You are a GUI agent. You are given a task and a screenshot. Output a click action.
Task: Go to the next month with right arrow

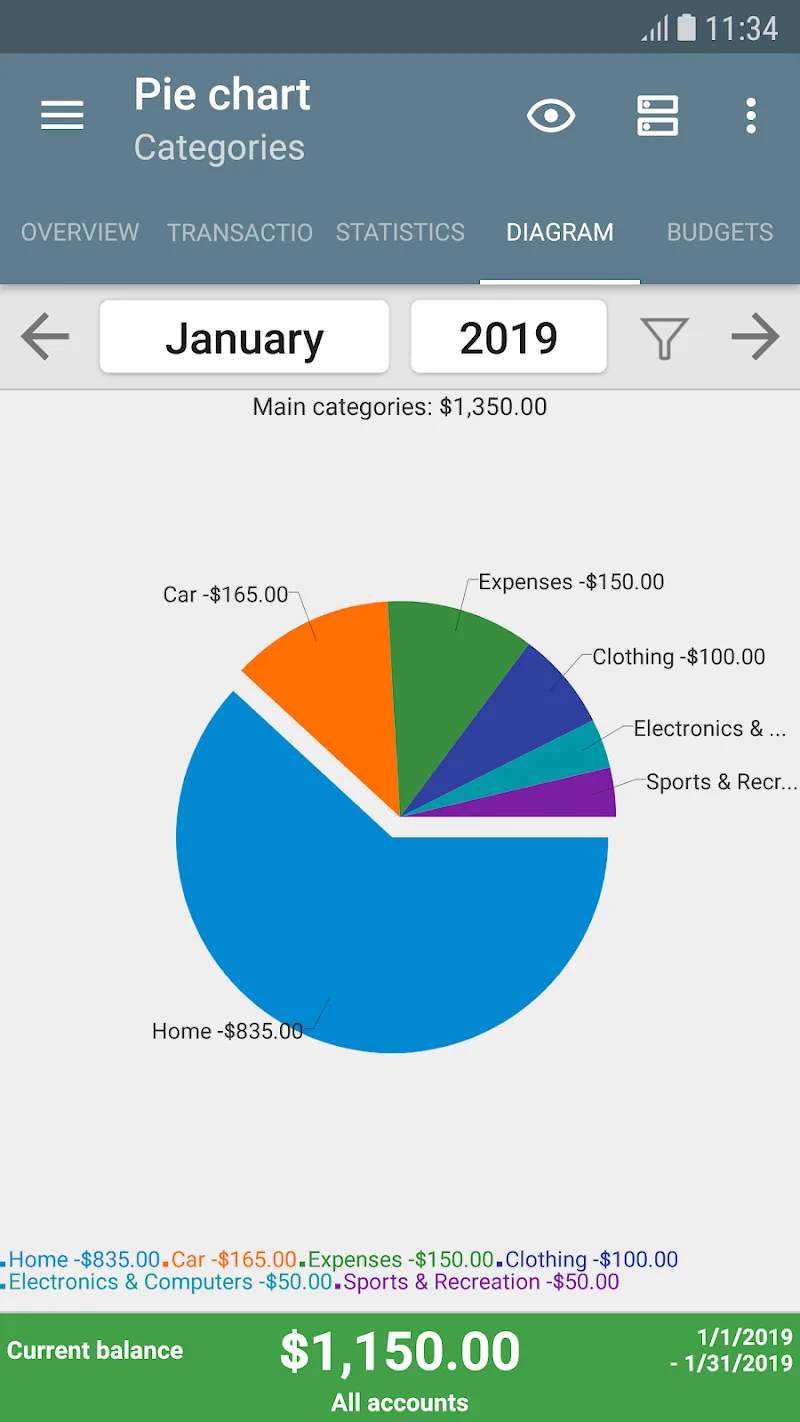coord(756,337)
